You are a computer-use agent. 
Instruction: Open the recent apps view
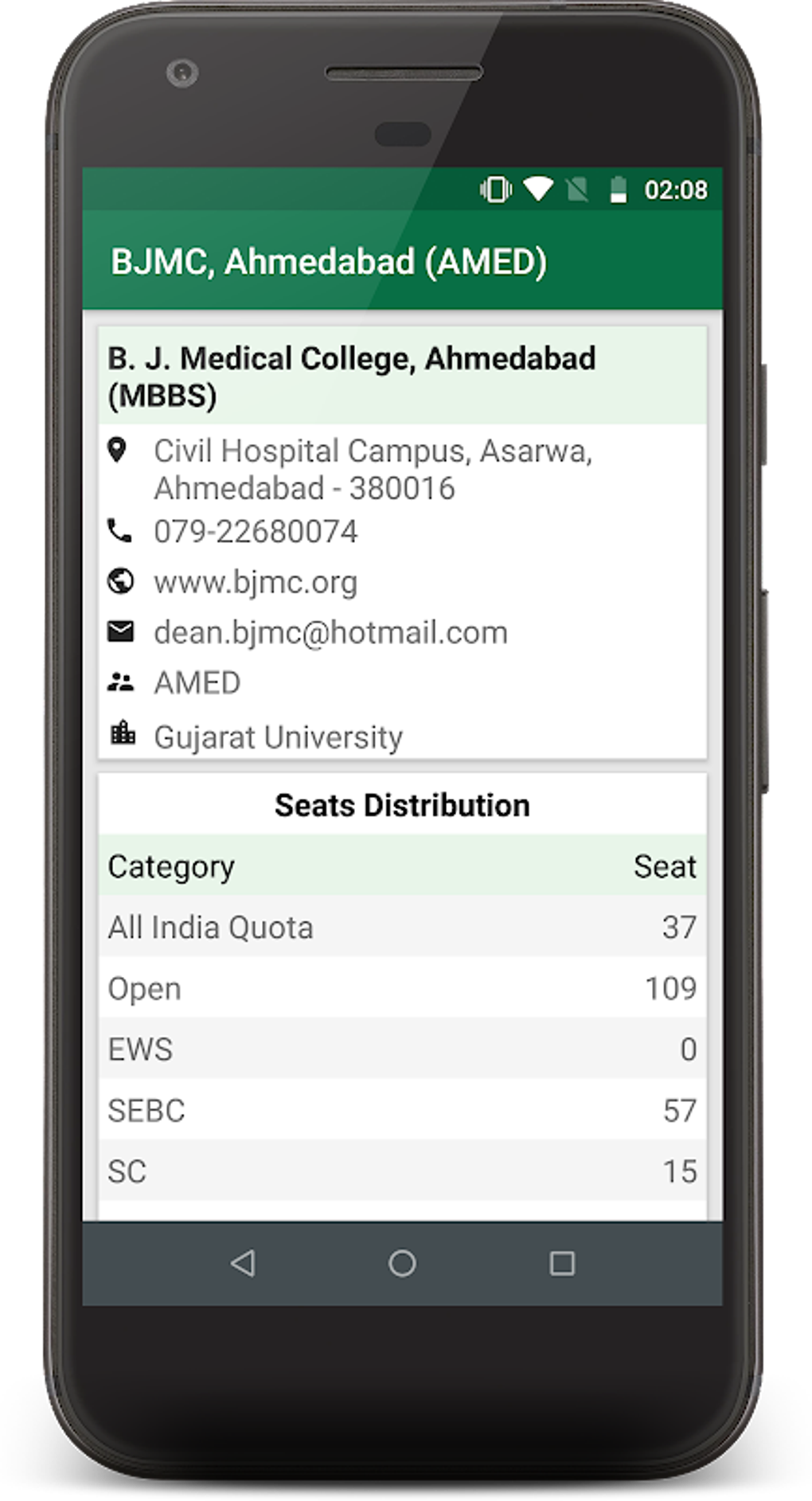(562, 1263)
